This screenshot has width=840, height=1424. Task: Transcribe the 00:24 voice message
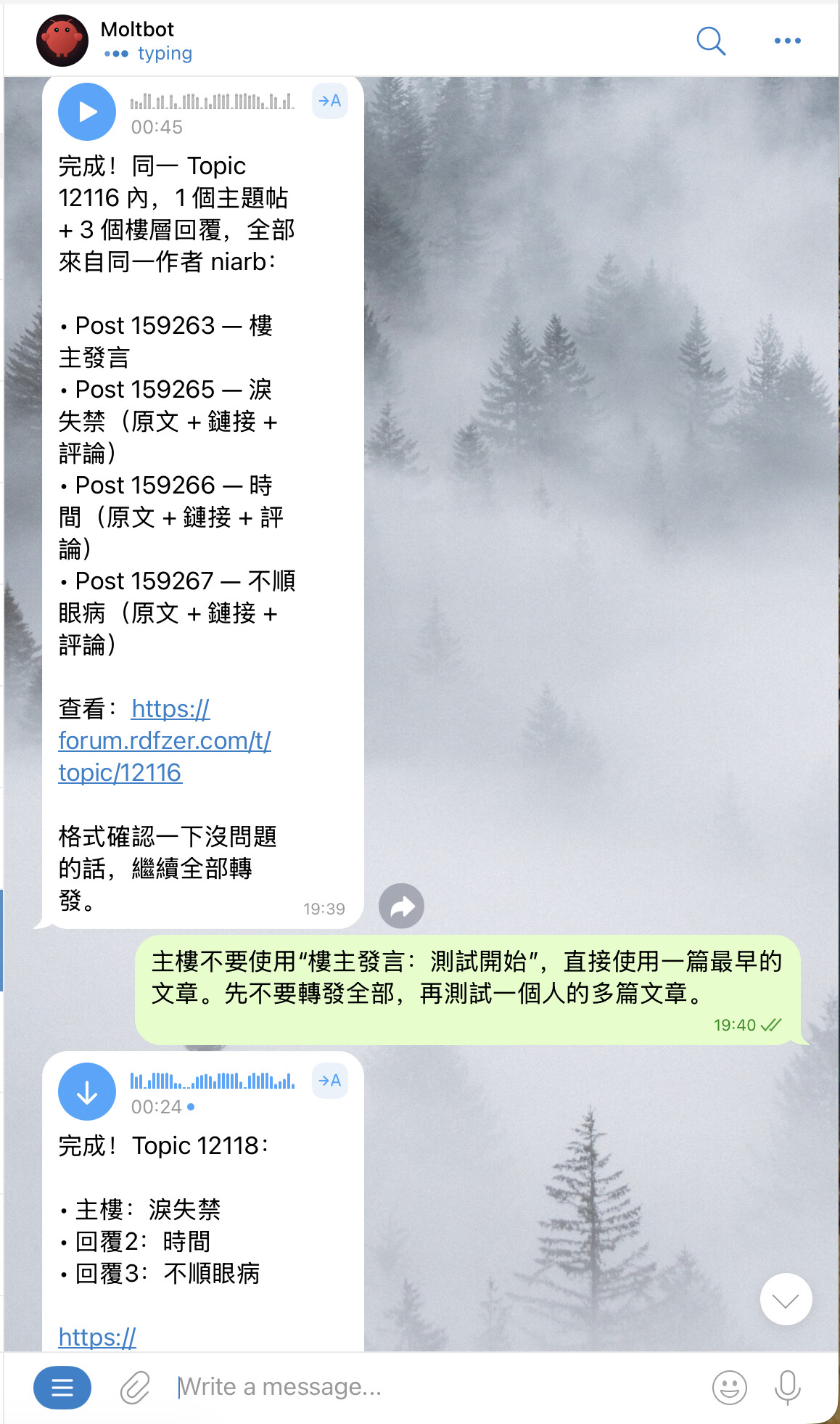tap(330, 1081)
